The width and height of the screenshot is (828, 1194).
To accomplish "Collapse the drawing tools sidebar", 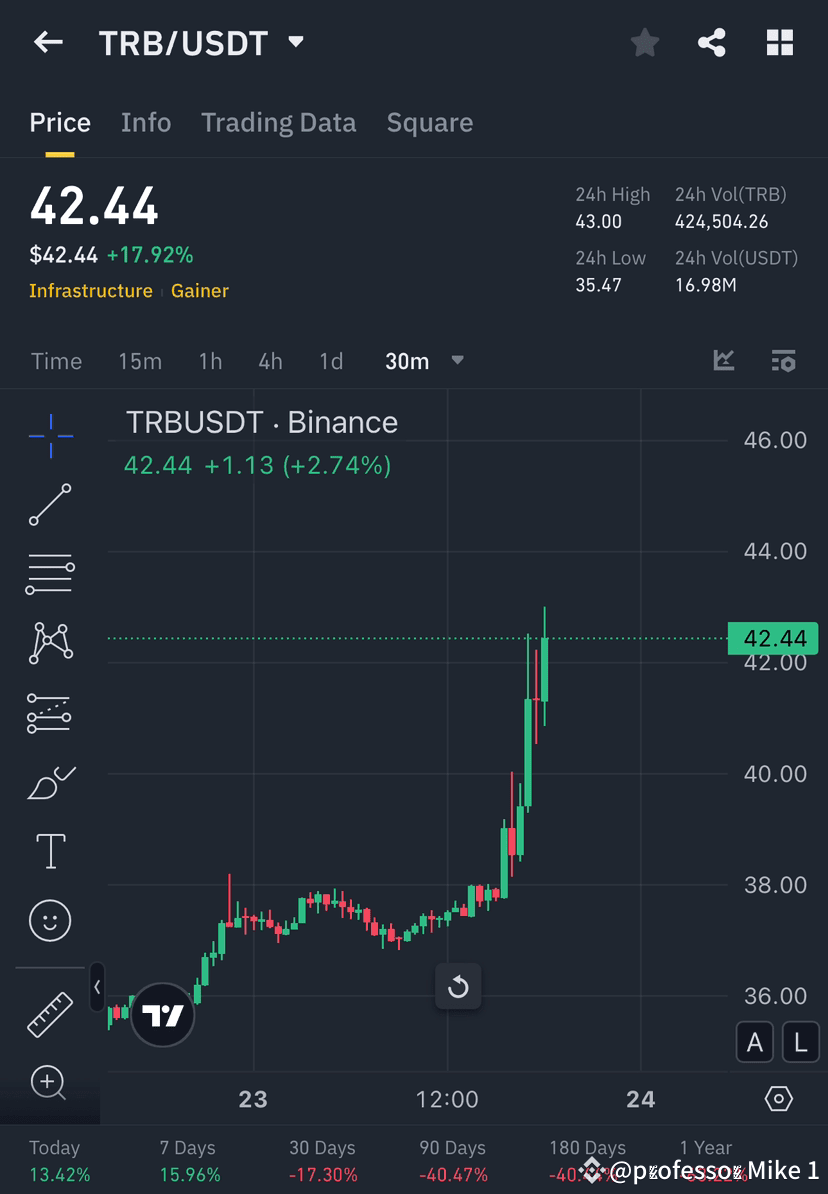I will click(x=97, y=987).
